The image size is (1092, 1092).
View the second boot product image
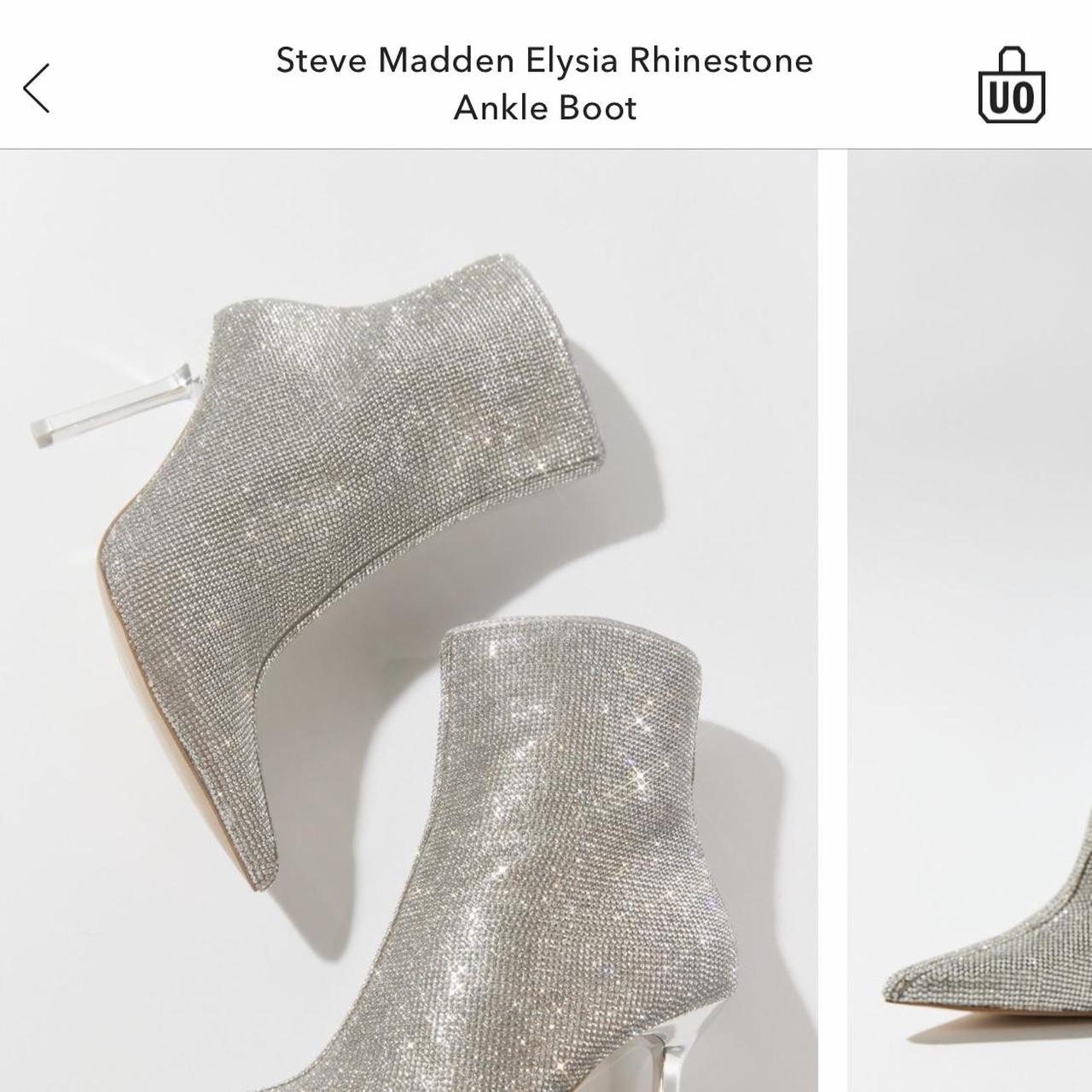[970, 620]
